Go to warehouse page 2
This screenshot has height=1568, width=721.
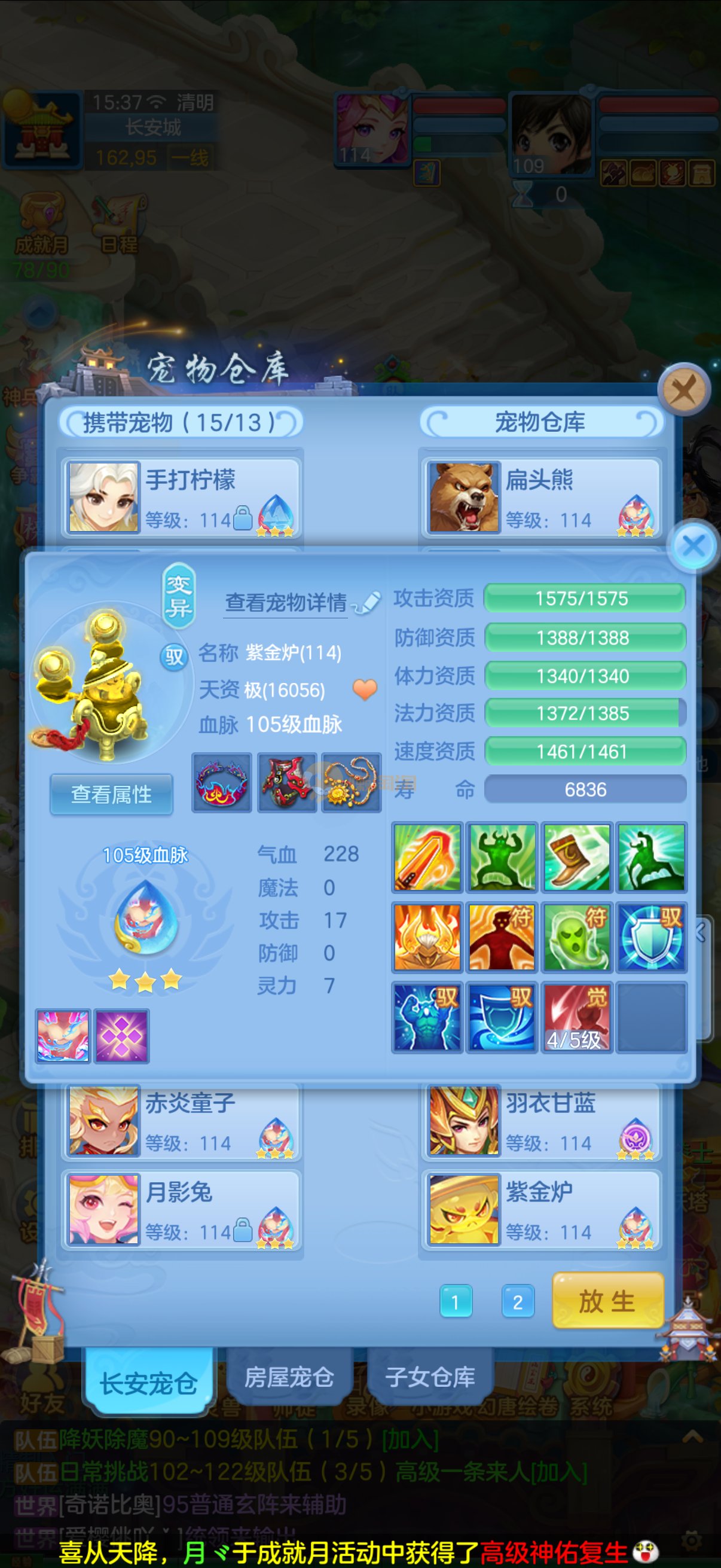[x=517, y=1302]
